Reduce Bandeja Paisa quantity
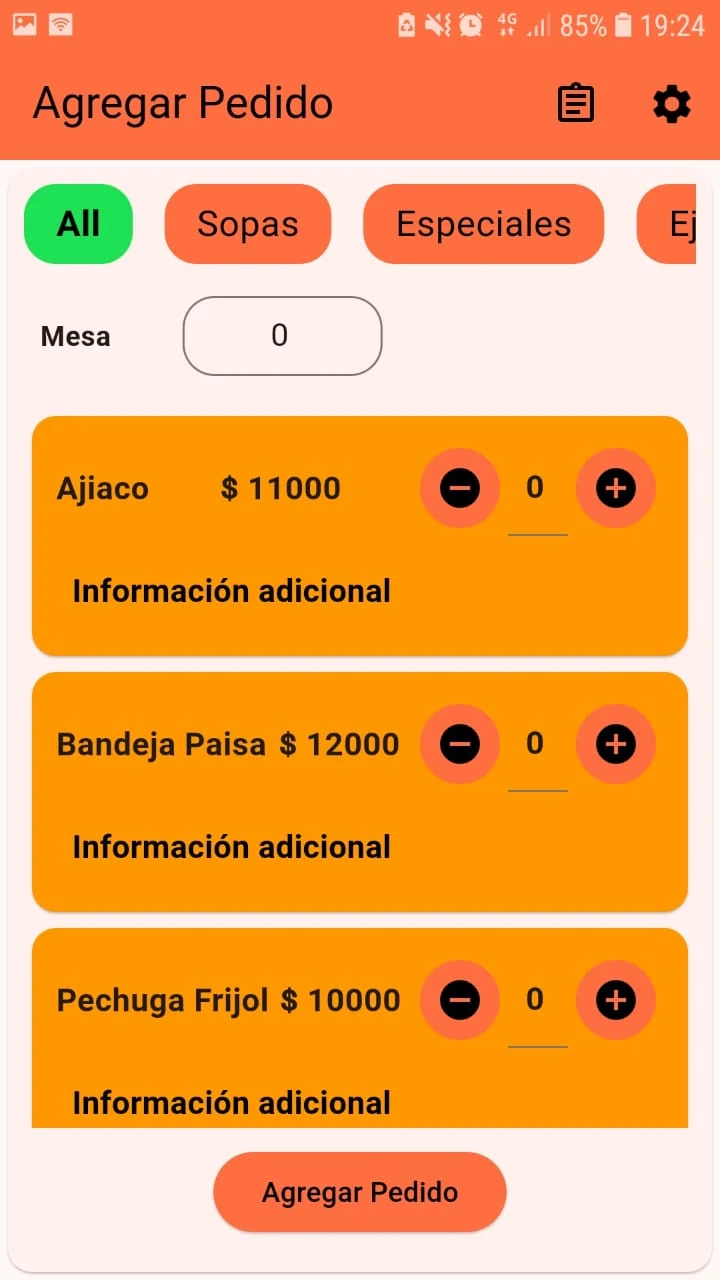Screen dimensions: 720x1280 (460, 744)
